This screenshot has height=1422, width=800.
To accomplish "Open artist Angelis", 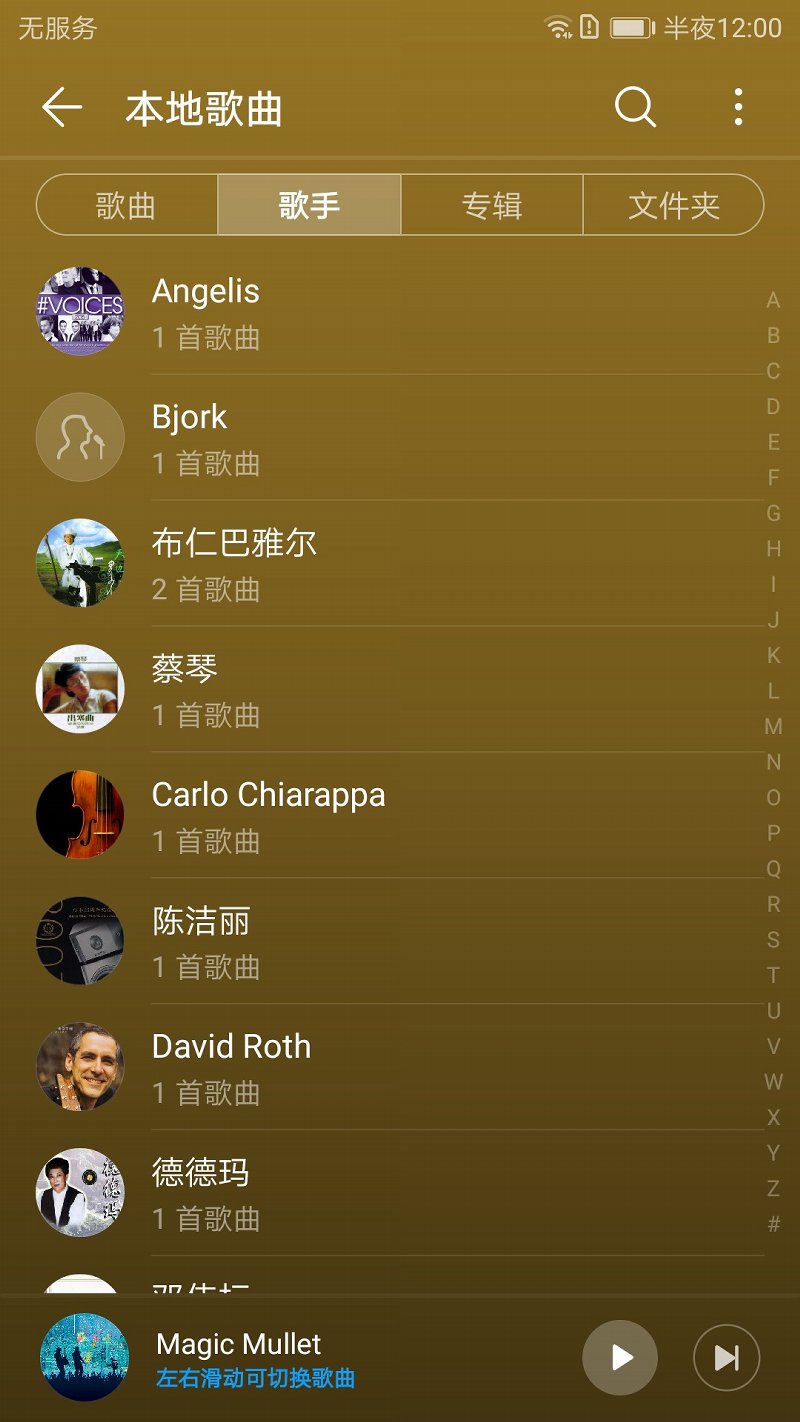I will point(400,312).
